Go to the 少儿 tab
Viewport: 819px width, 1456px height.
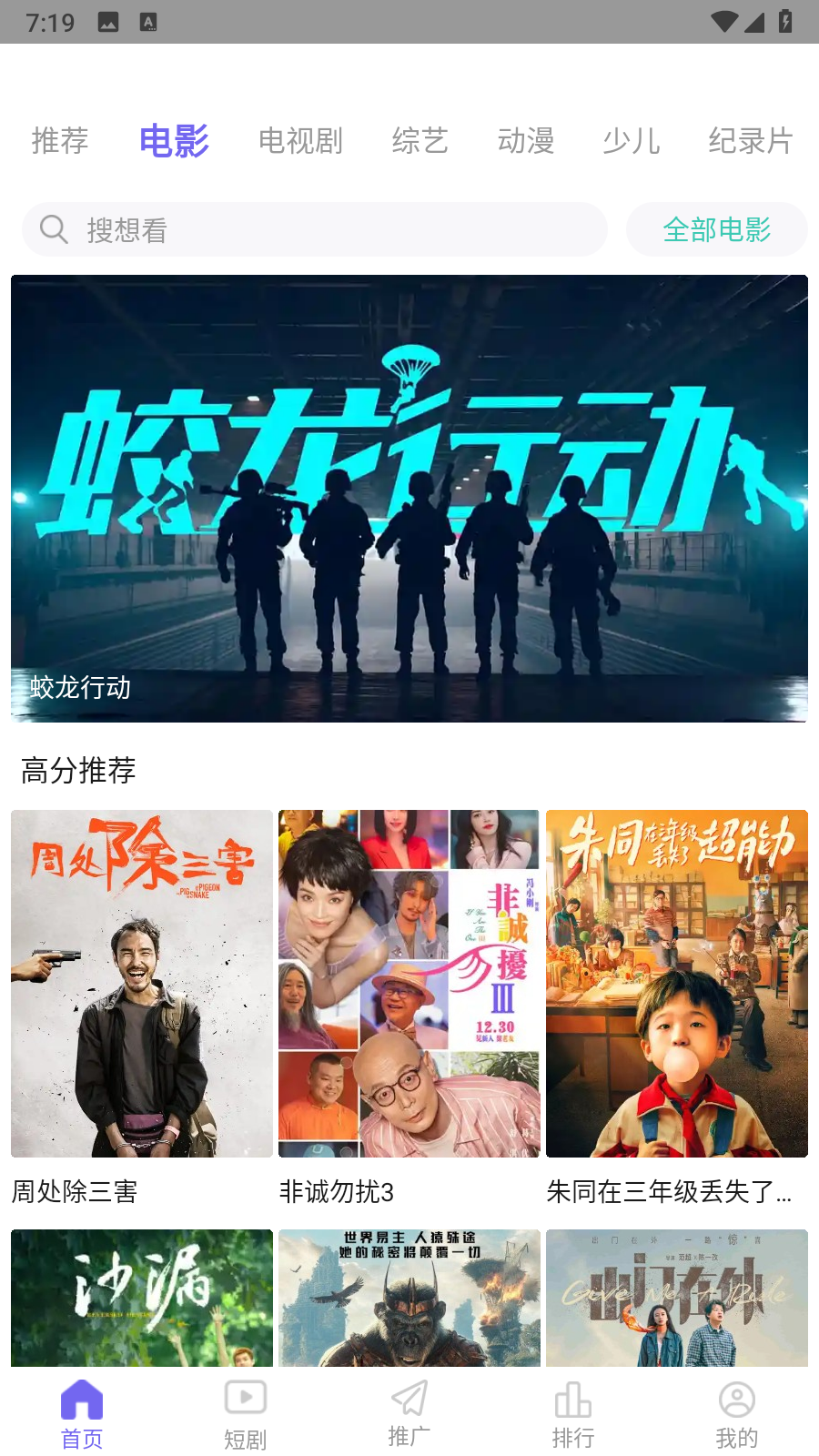coord(631,141)
